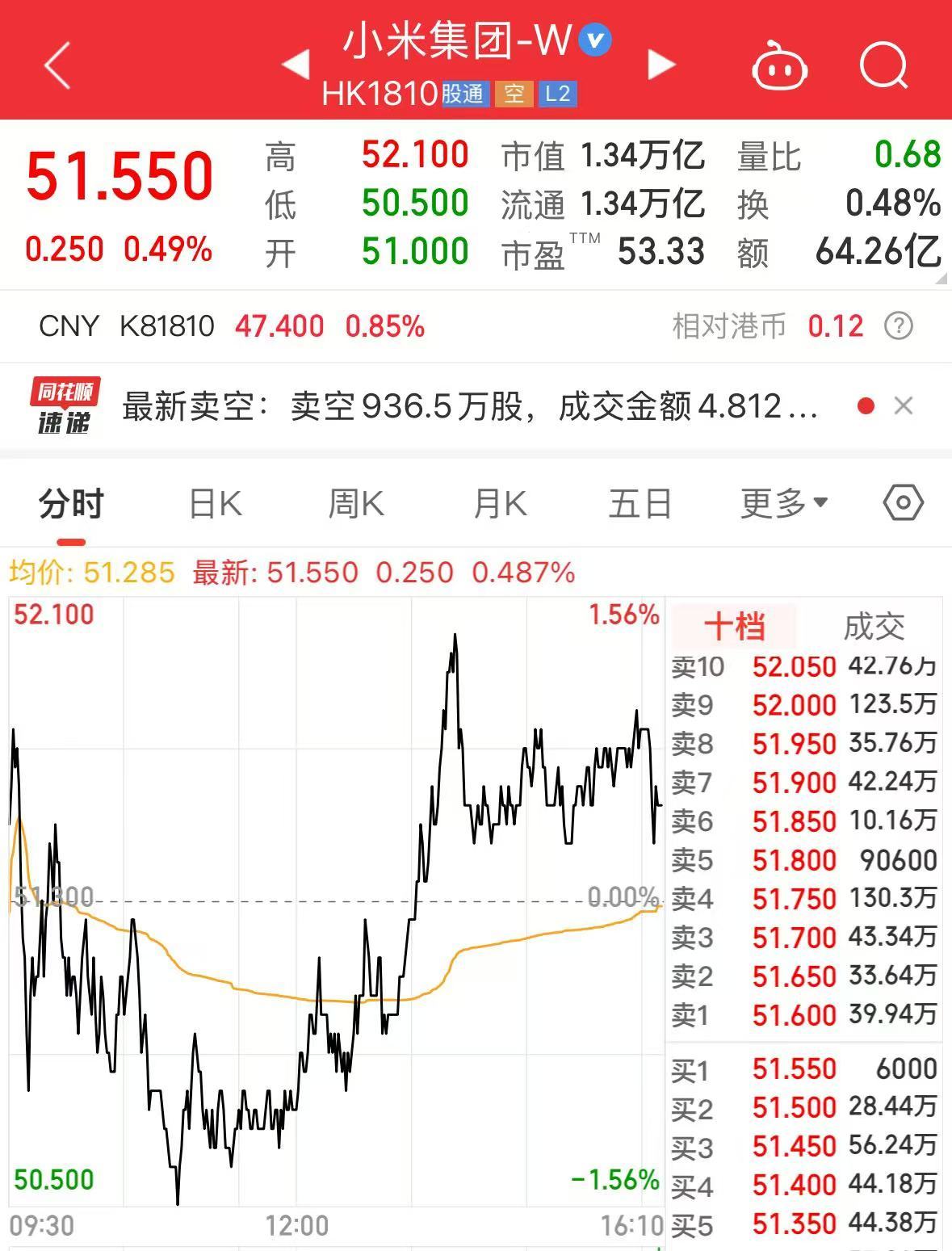This screenshot has height=1251, width=952.
Task: Open the 更多 chart type dropdown
Action: click(780, 502)
